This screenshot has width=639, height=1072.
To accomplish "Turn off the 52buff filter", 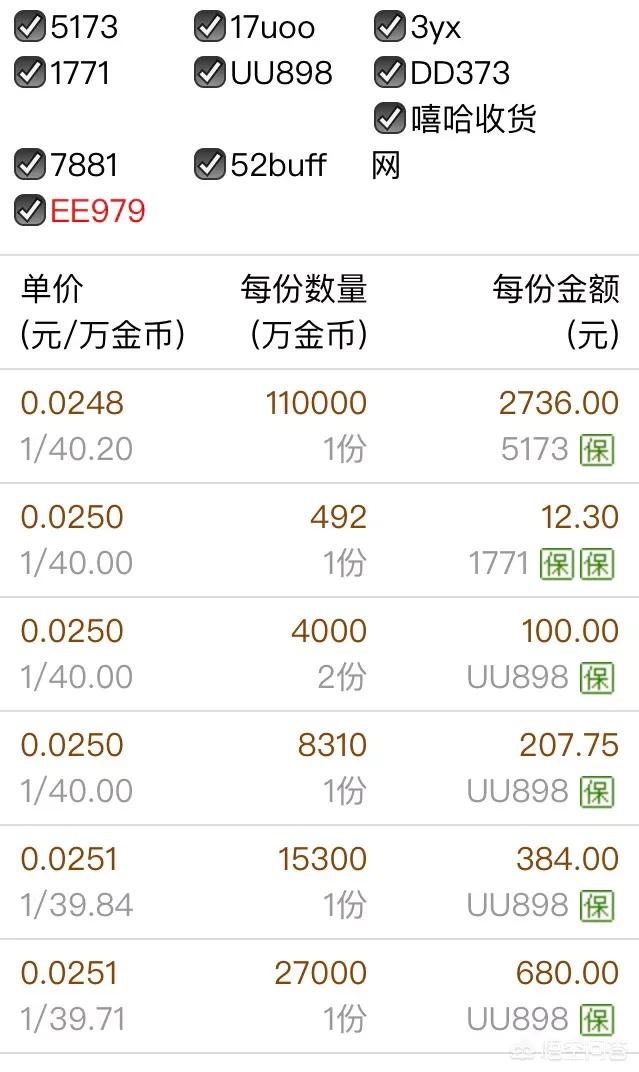I will click(209, 164).
